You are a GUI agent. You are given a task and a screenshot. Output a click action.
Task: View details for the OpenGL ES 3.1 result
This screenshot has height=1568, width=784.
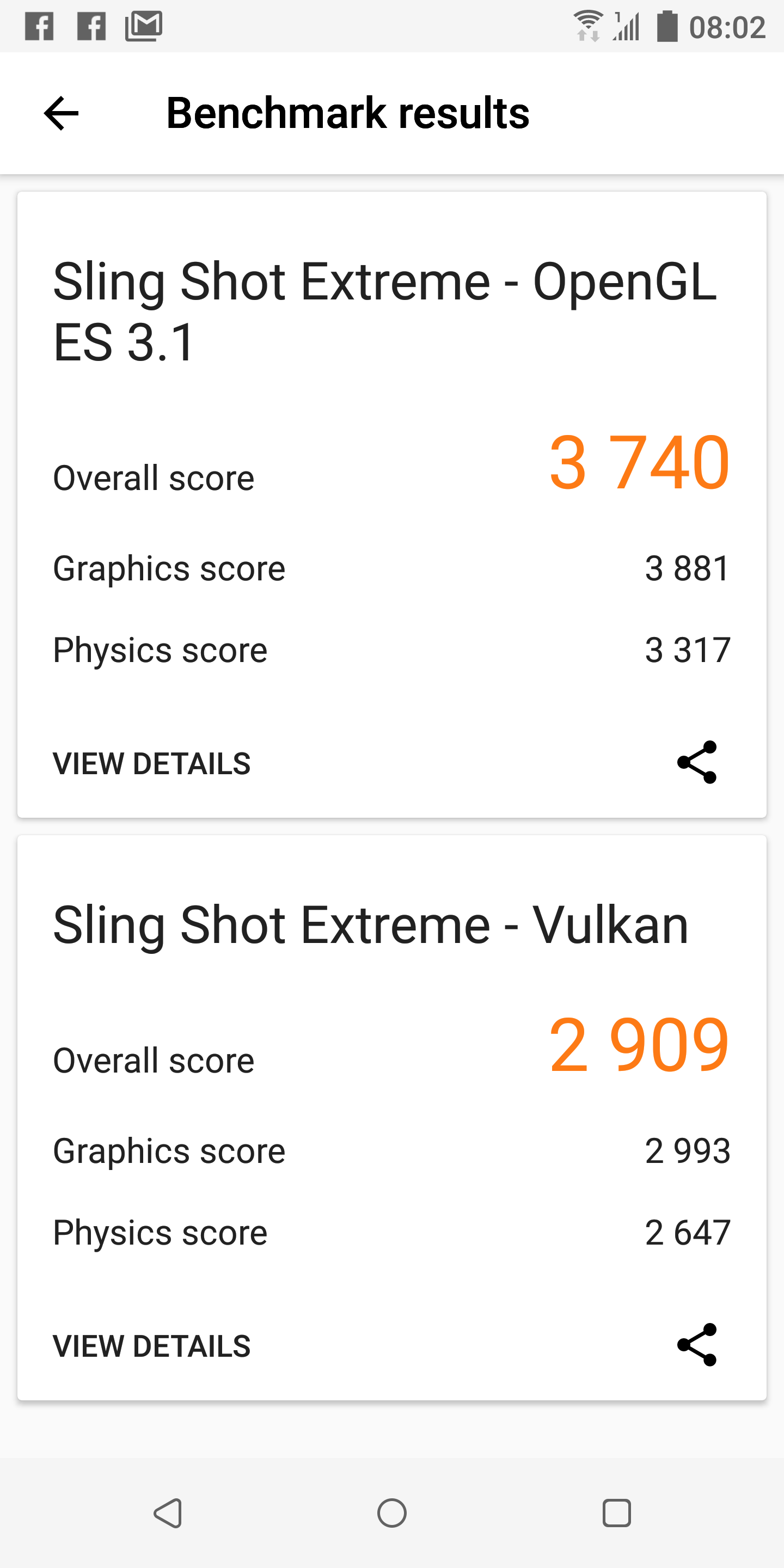coord(151,763)
